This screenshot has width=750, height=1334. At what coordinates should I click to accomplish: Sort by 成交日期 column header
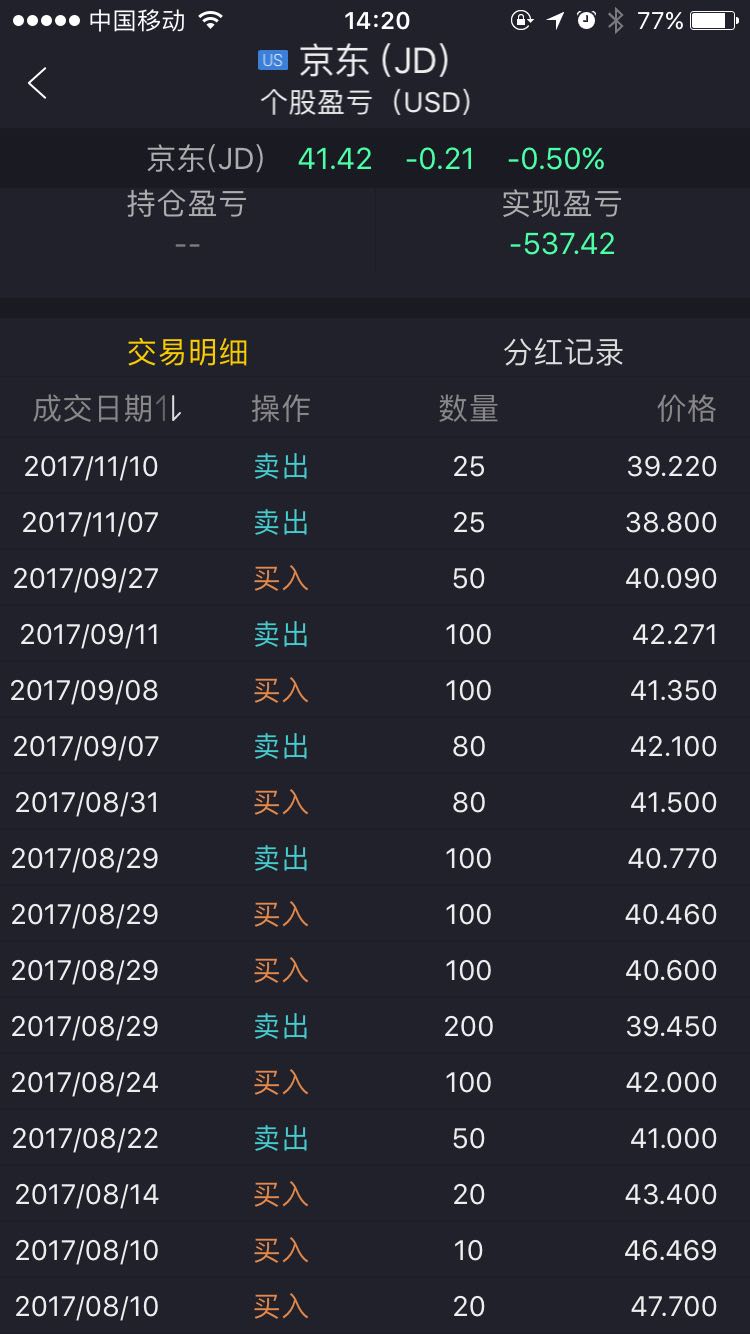click(107, 408)
